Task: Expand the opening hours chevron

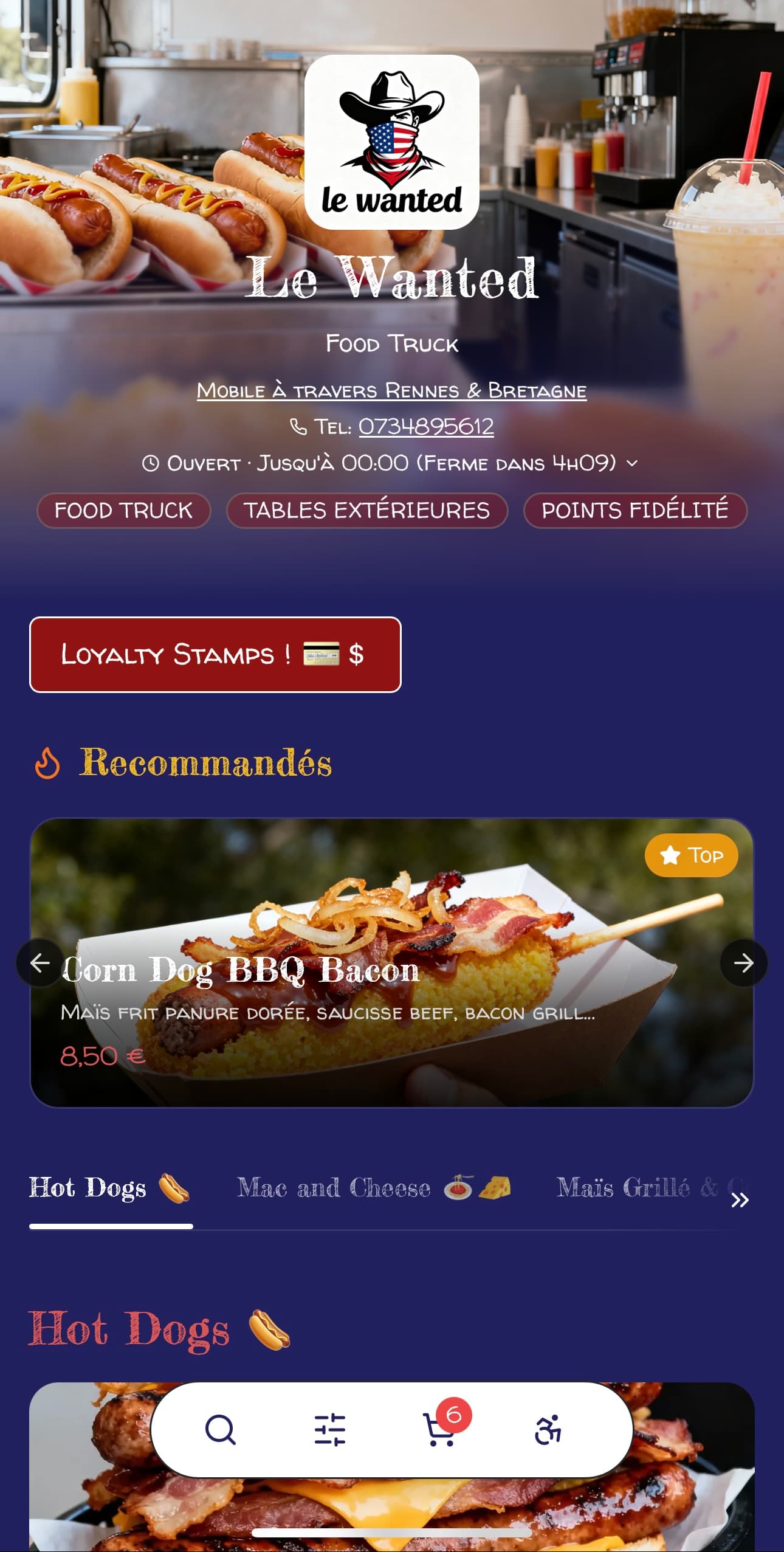Action: coord(633,463)
